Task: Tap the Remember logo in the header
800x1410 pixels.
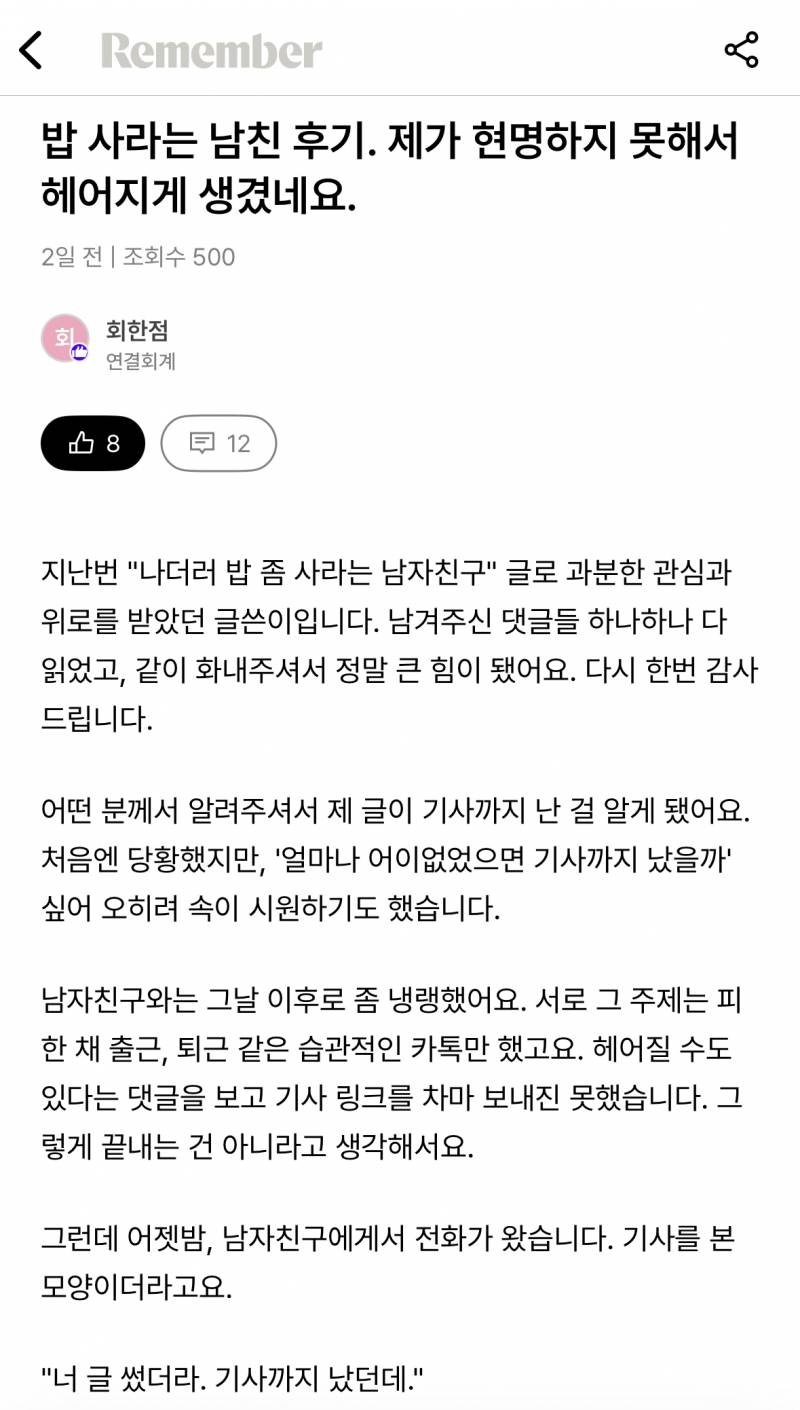Action: point(208,50)
